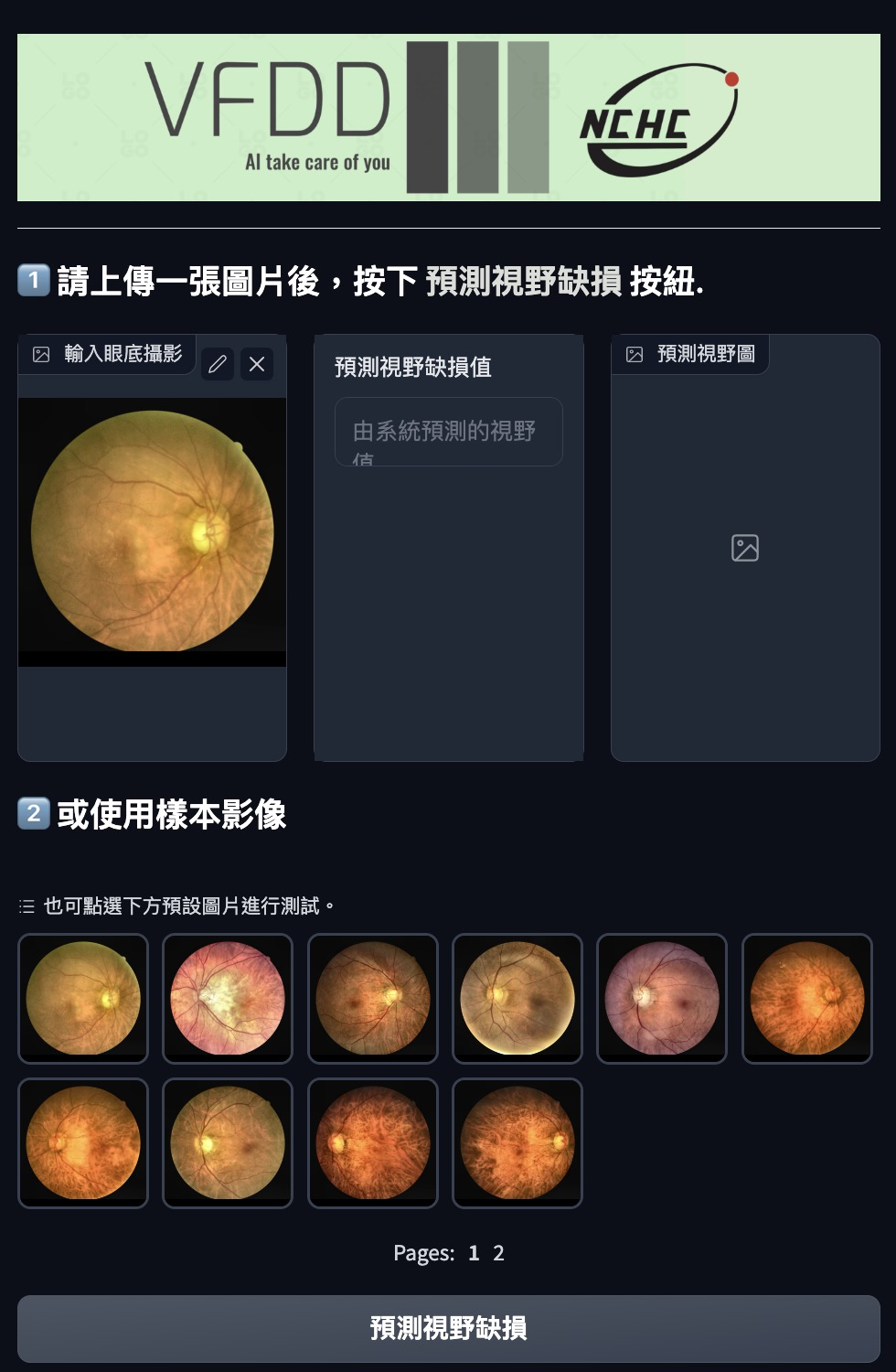The image size is (896, 1372).
Task: Select the third sample image in the top row
Action: coord(373,998)
